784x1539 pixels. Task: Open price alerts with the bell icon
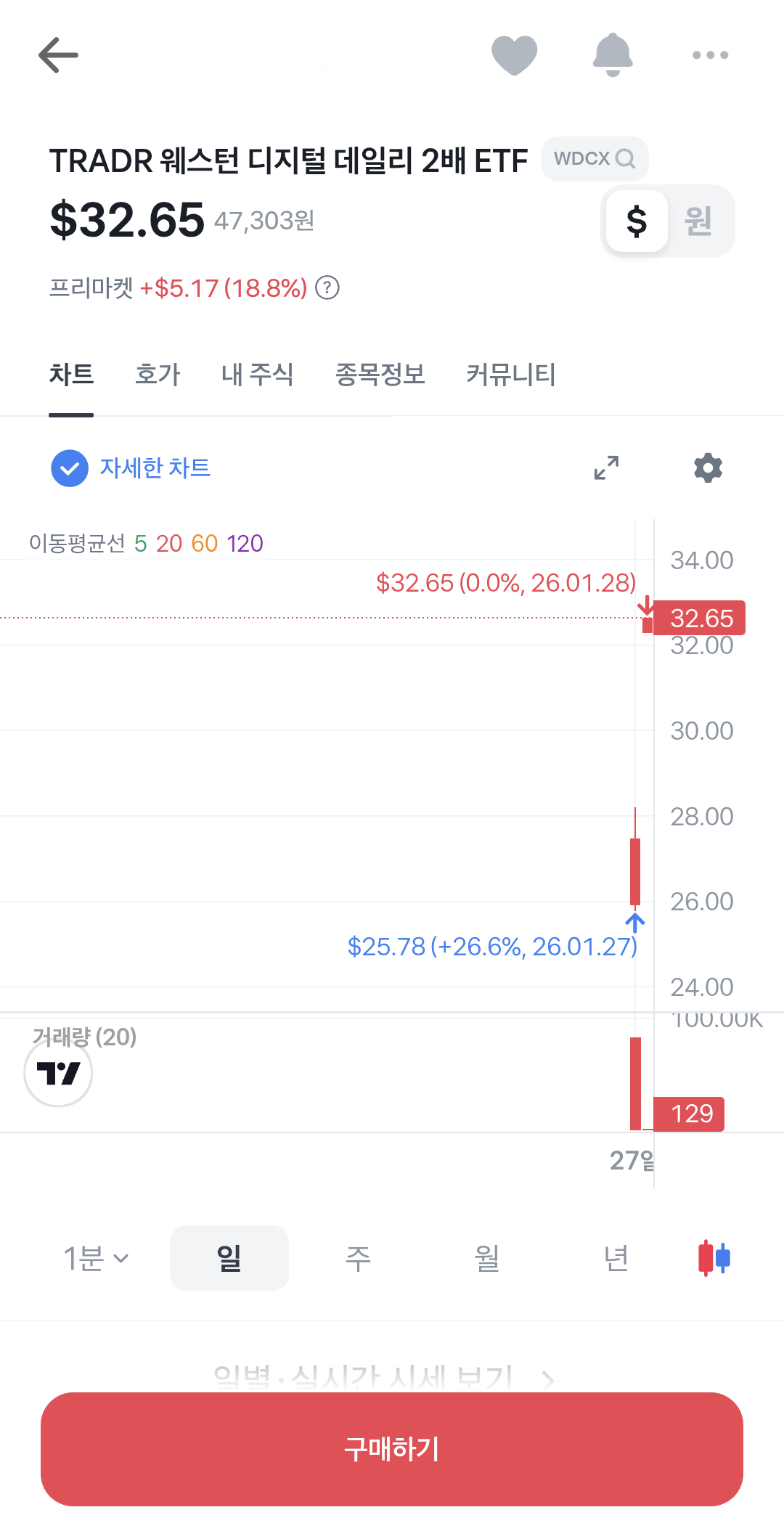coord(612,54)
